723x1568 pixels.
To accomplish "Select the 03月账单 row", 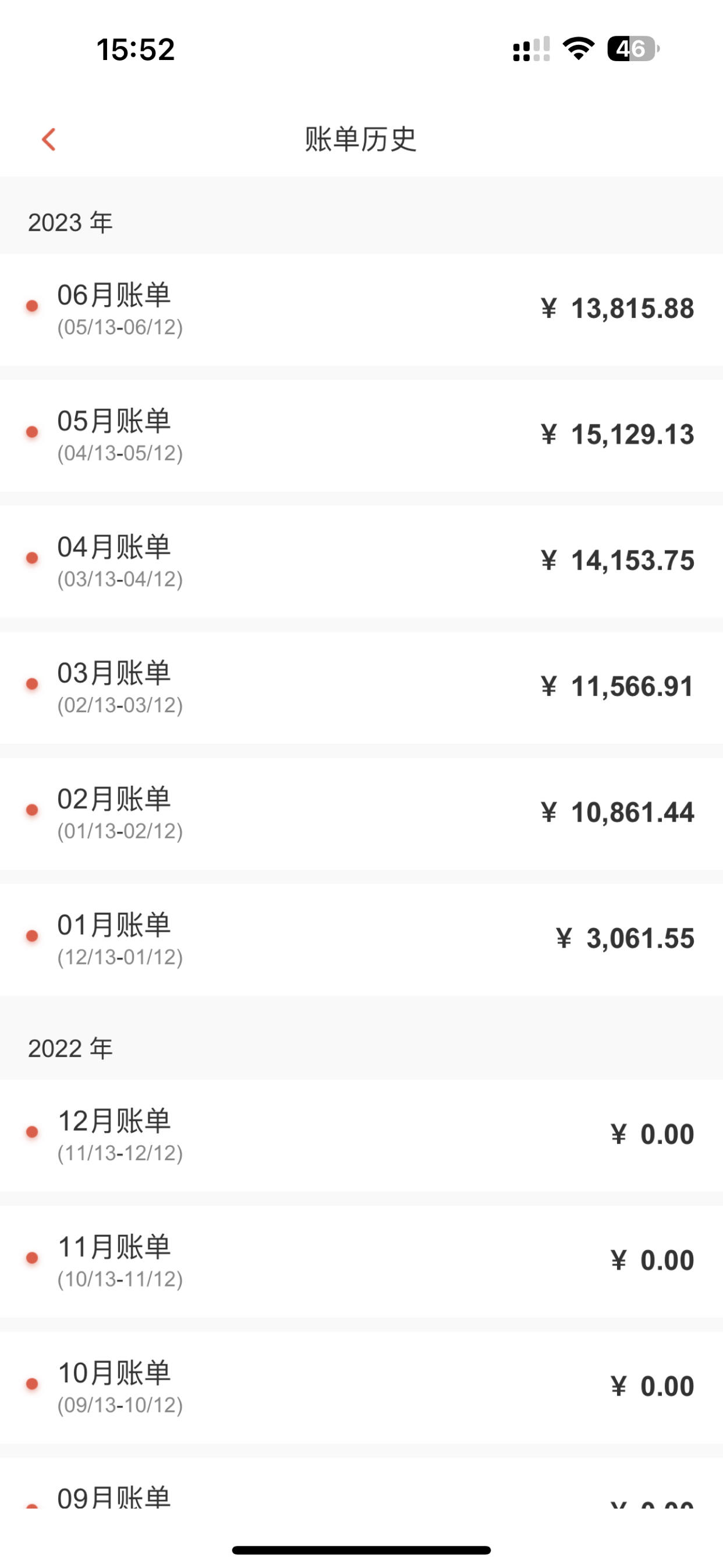I will 361,687.
